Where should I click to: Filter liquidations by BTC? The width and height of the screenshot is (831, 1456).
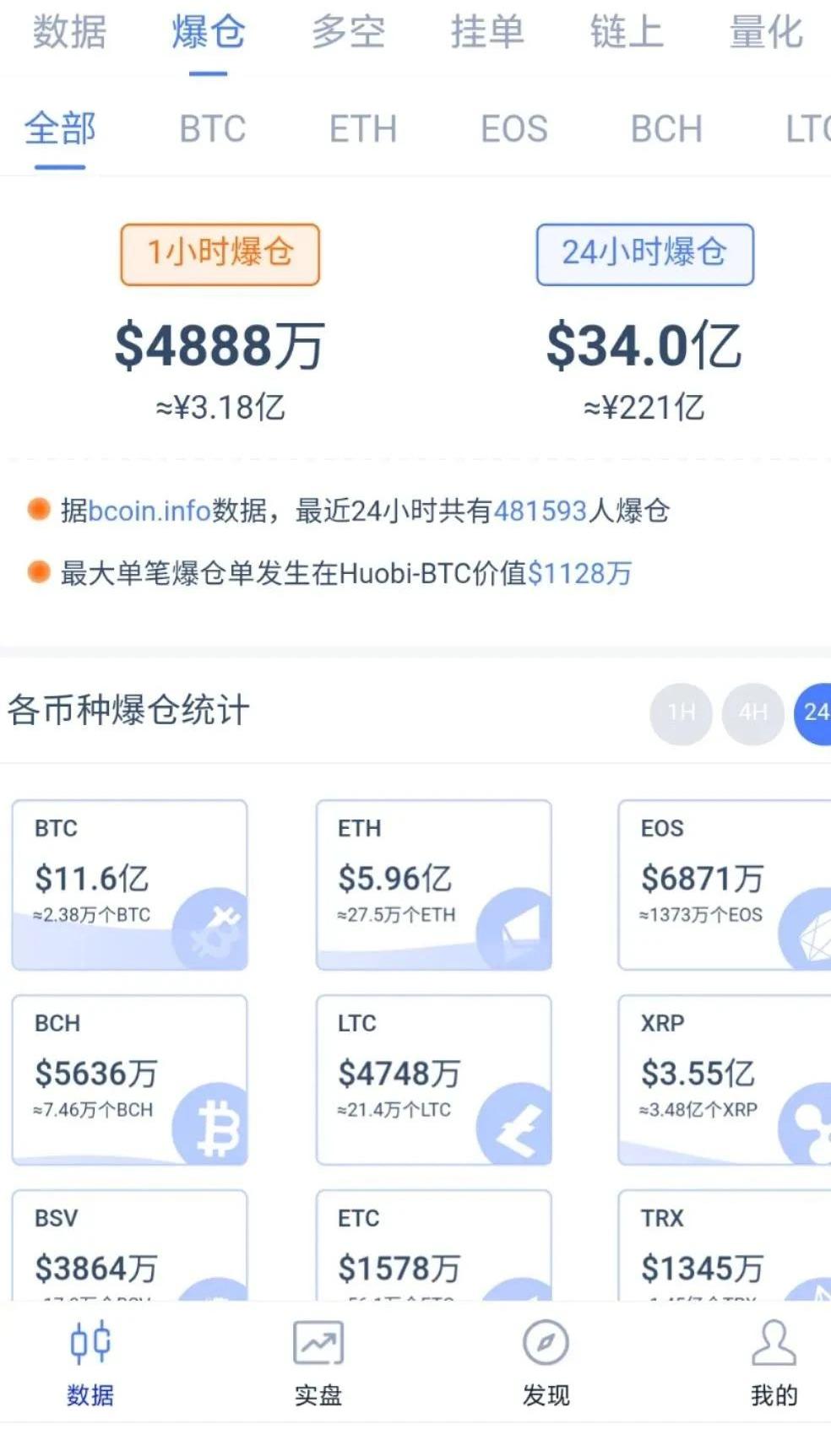[212, 130]
